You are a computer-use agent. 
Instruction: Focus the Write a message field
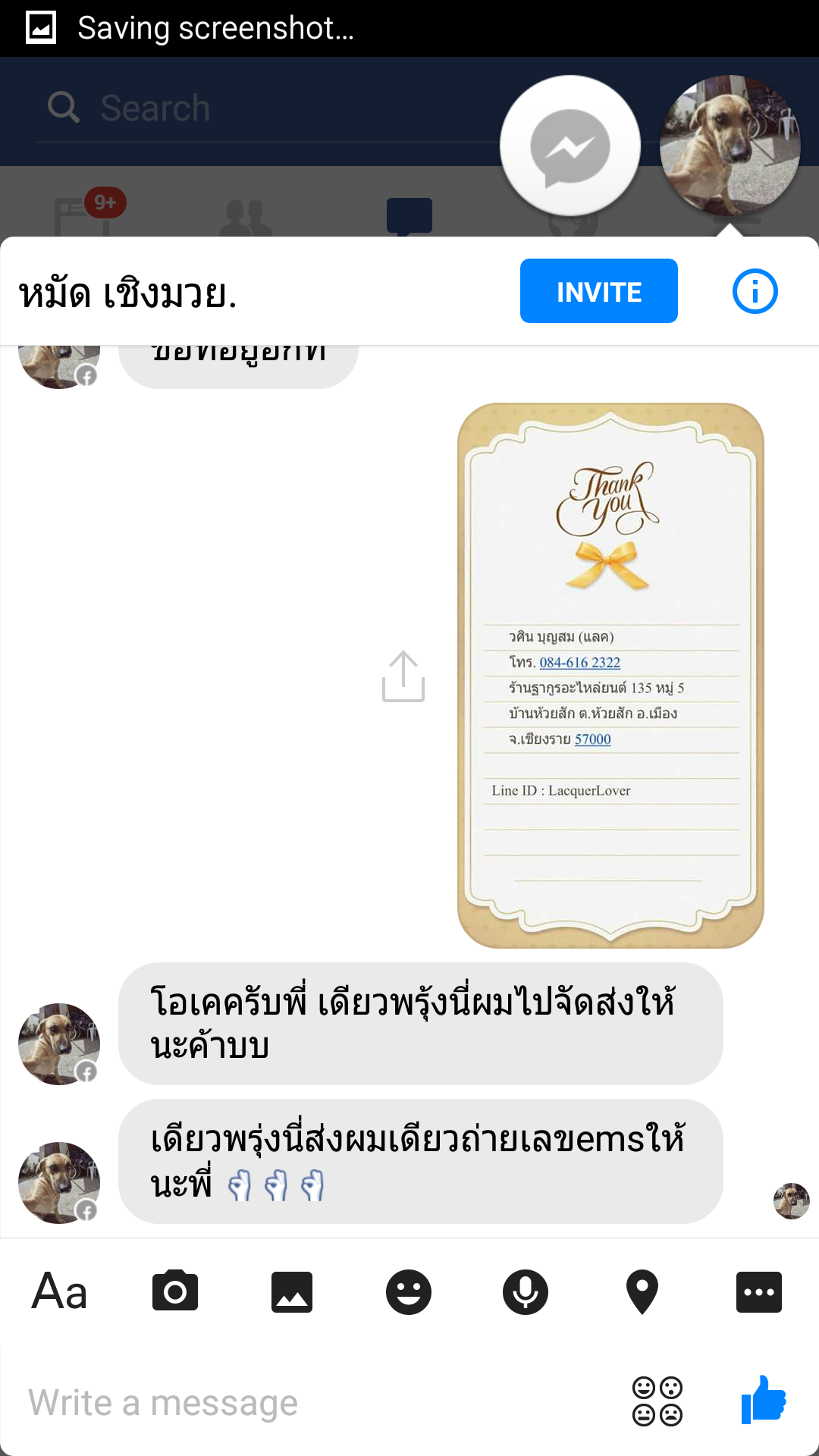pyautogui.click(x=303, y=1402)
